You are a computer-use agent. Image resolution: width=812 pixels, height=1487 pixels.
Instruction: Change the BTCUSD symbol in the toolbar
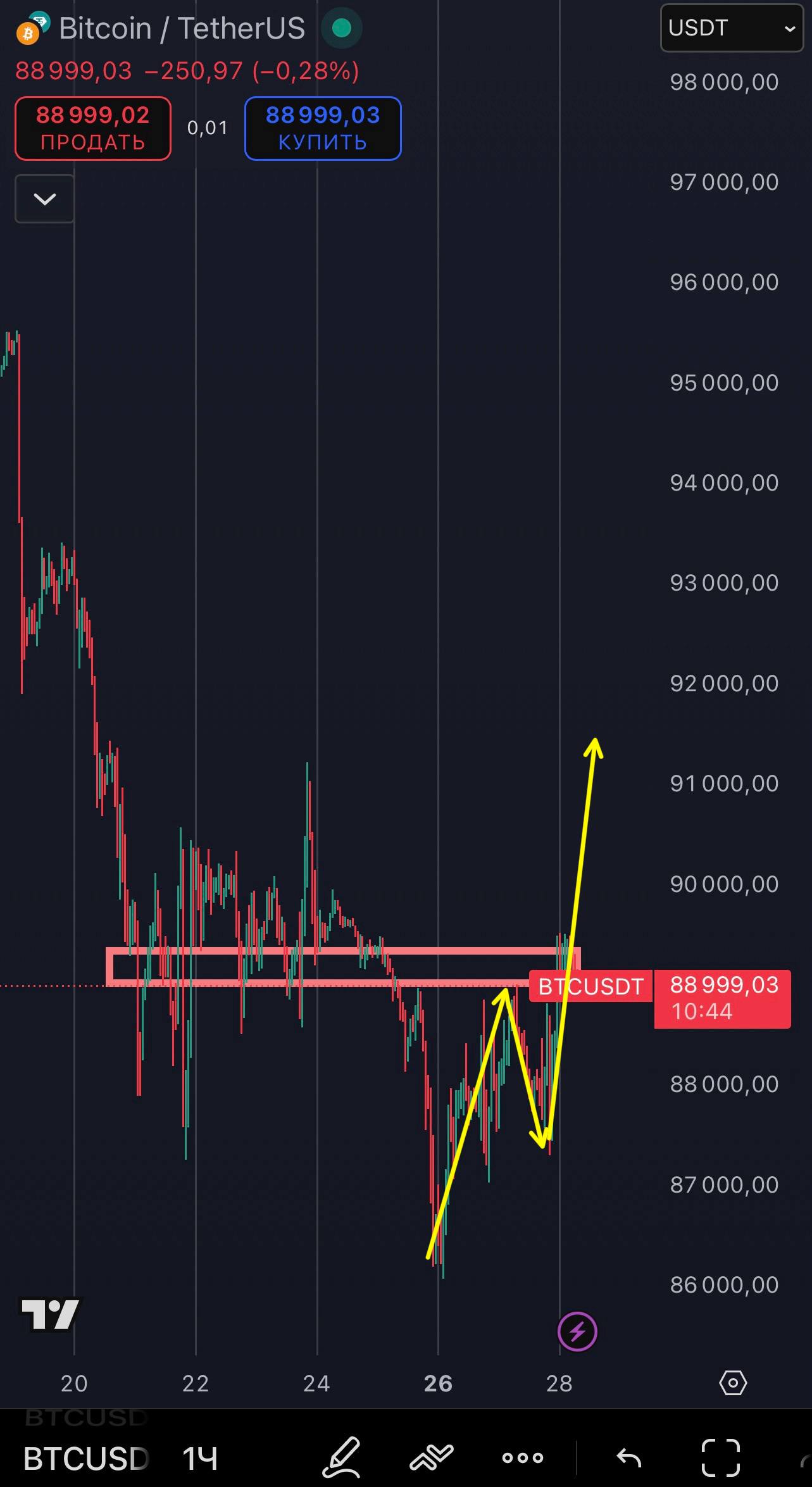pyautogui.click(x=85, y=1459)
